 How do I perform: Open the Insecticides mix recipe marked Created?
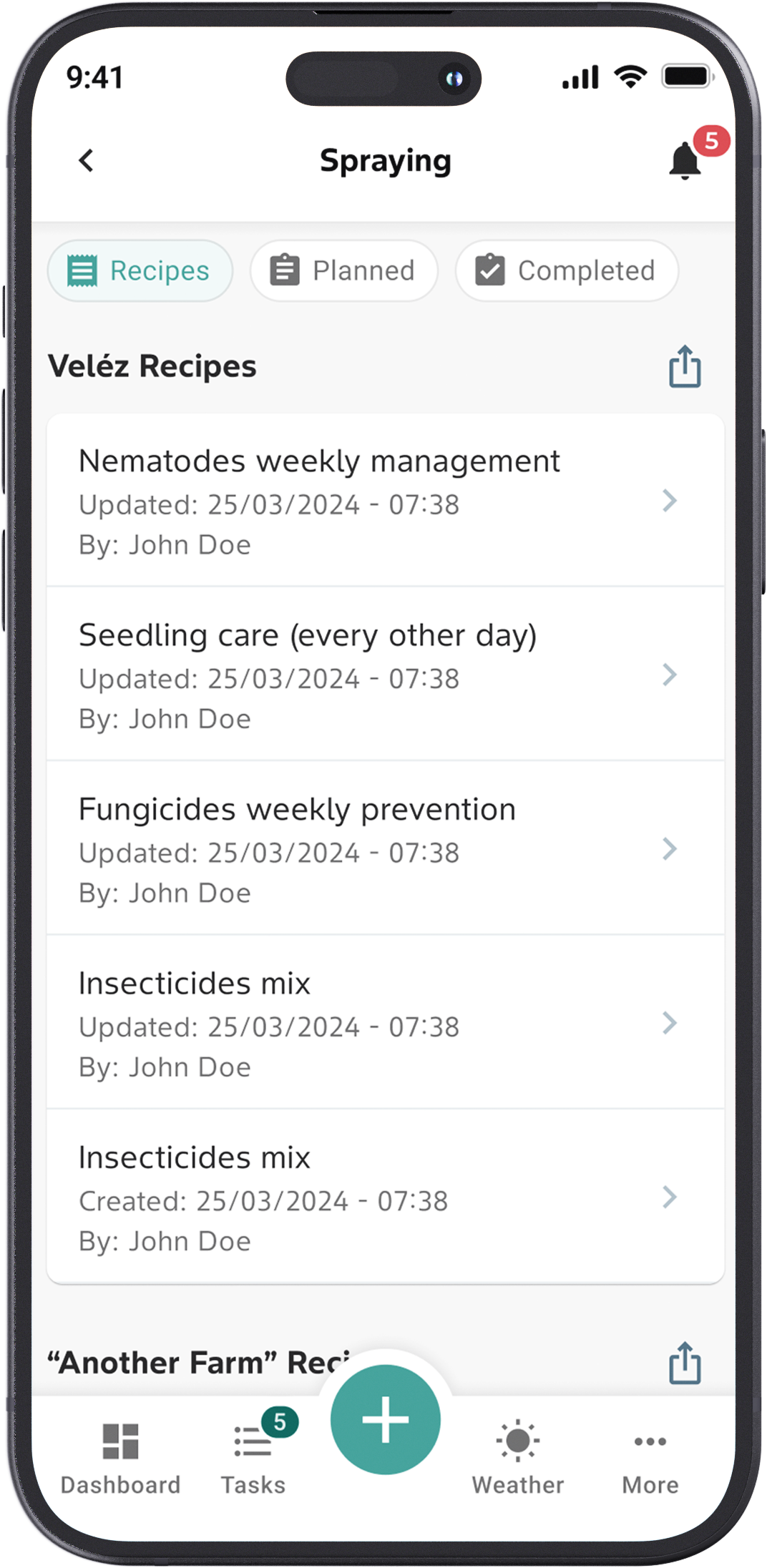click(385, 1197)
